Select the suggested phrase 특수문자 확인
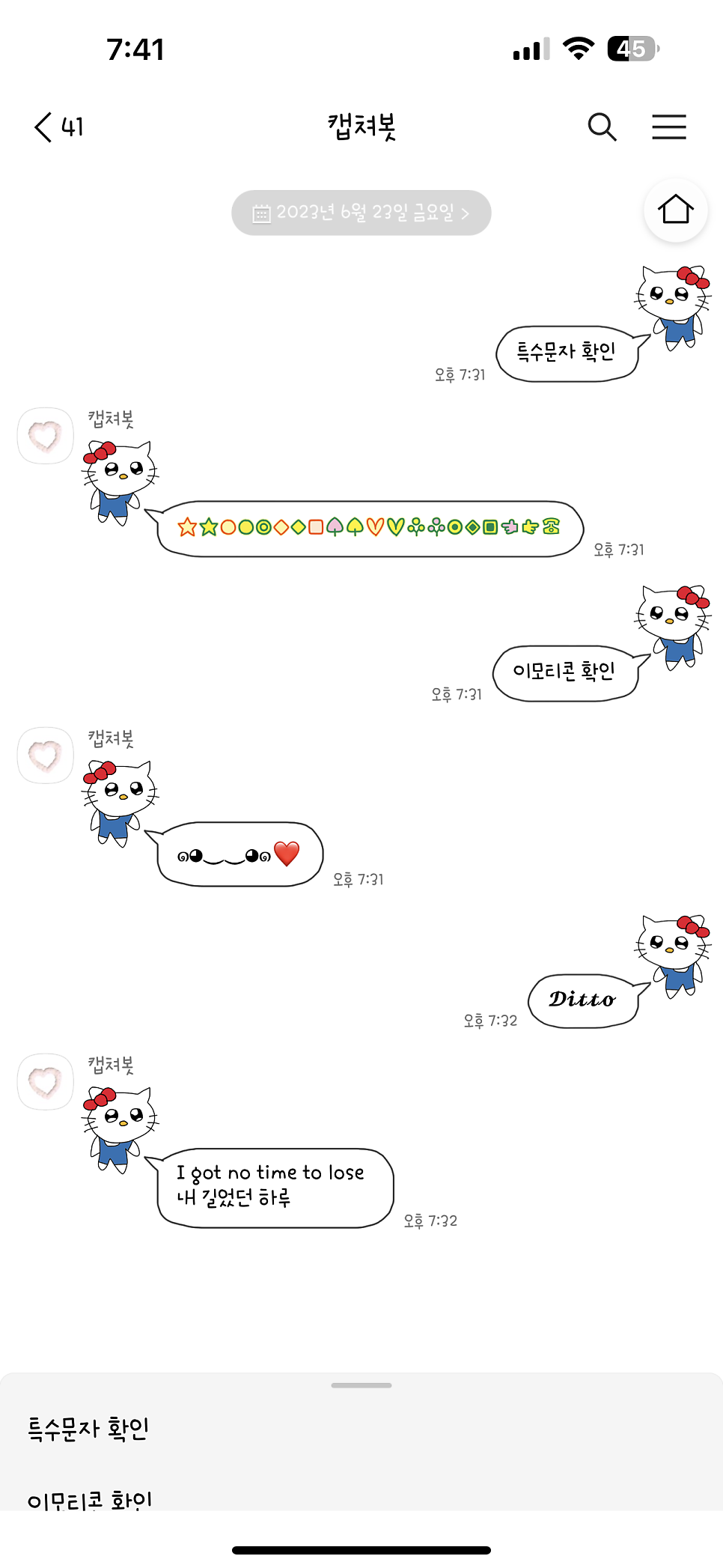The width and height of the screenshot is (723, 1568). (88, 1429)
